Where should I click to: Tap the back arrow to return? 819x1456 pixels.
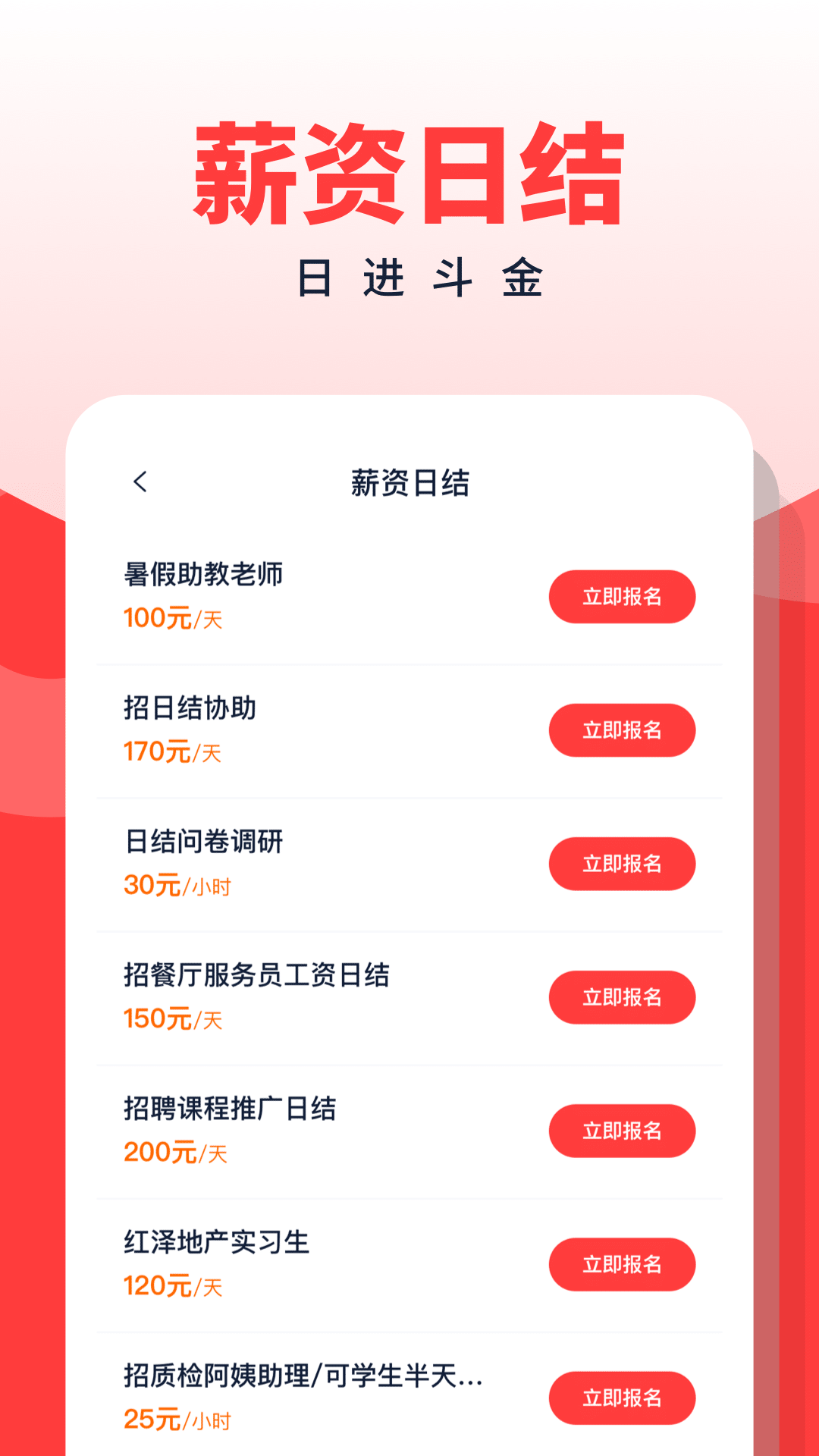tap(140, 481)
